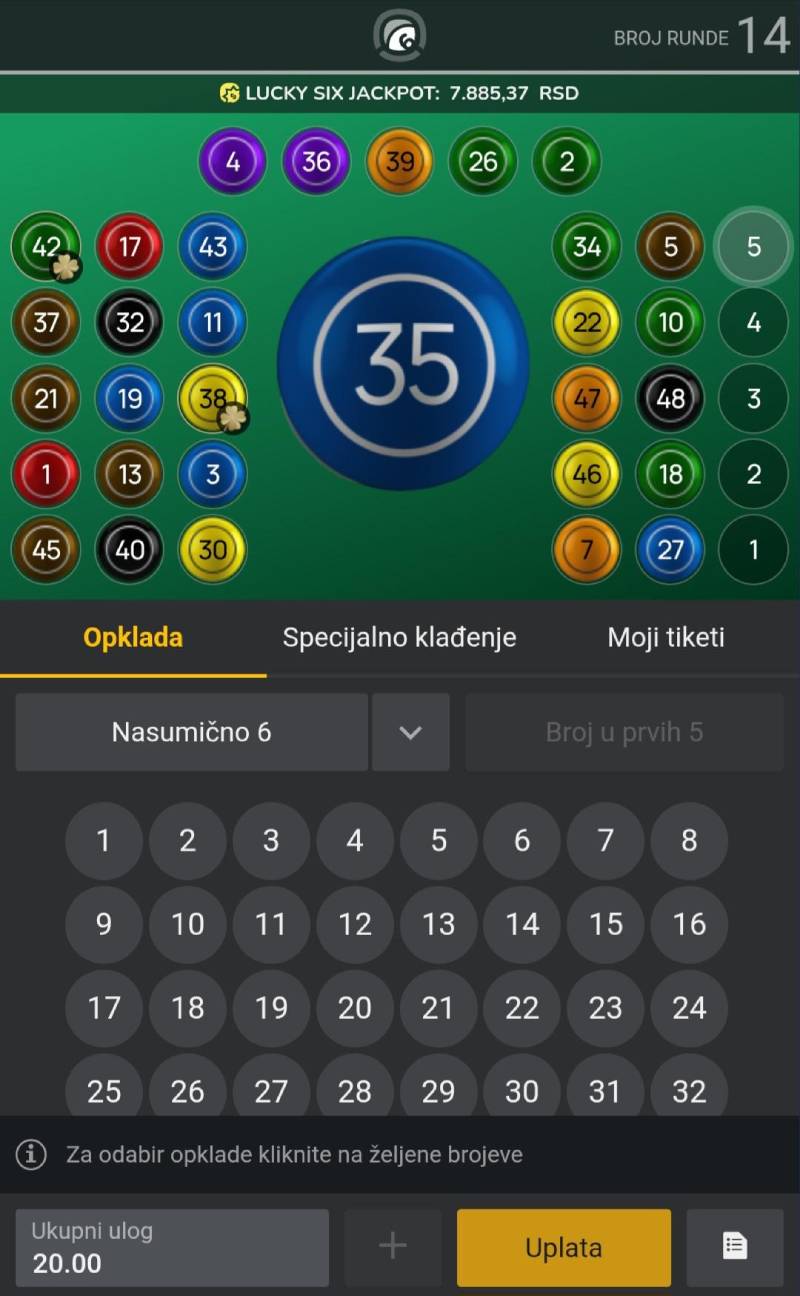
Task: Tap the Uplata payment button
Action: point(564,1248)
